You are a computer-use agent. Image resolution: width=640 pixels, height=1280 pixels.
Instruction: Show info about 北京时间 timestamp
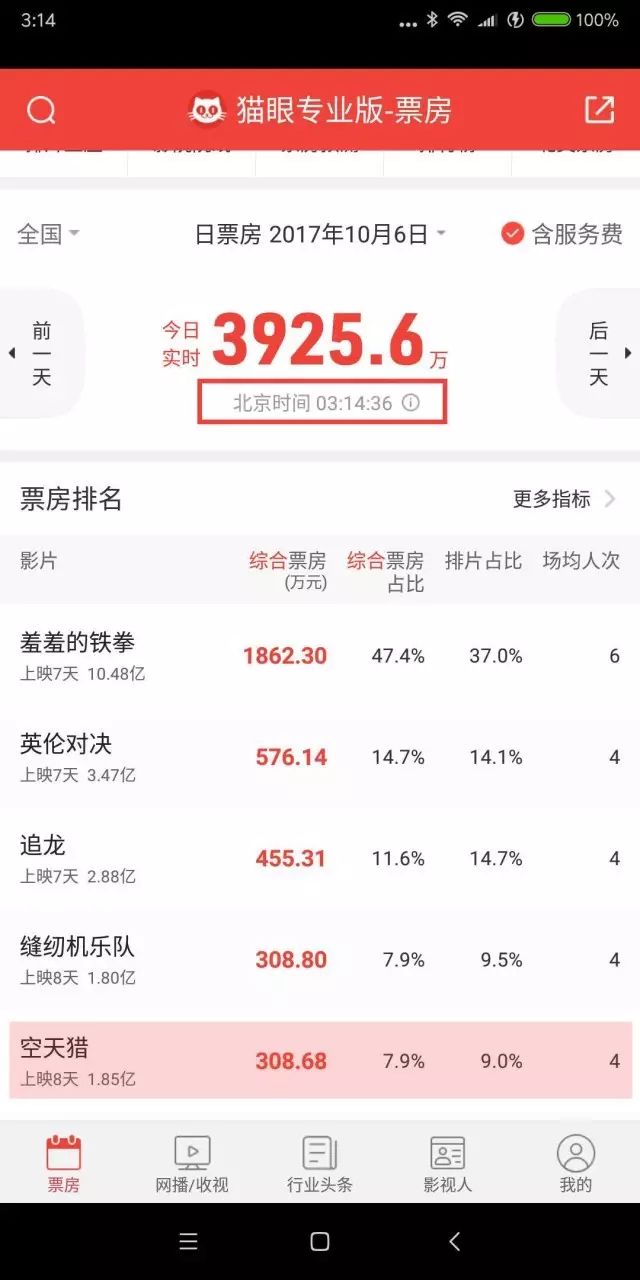[x=410, y=403]
